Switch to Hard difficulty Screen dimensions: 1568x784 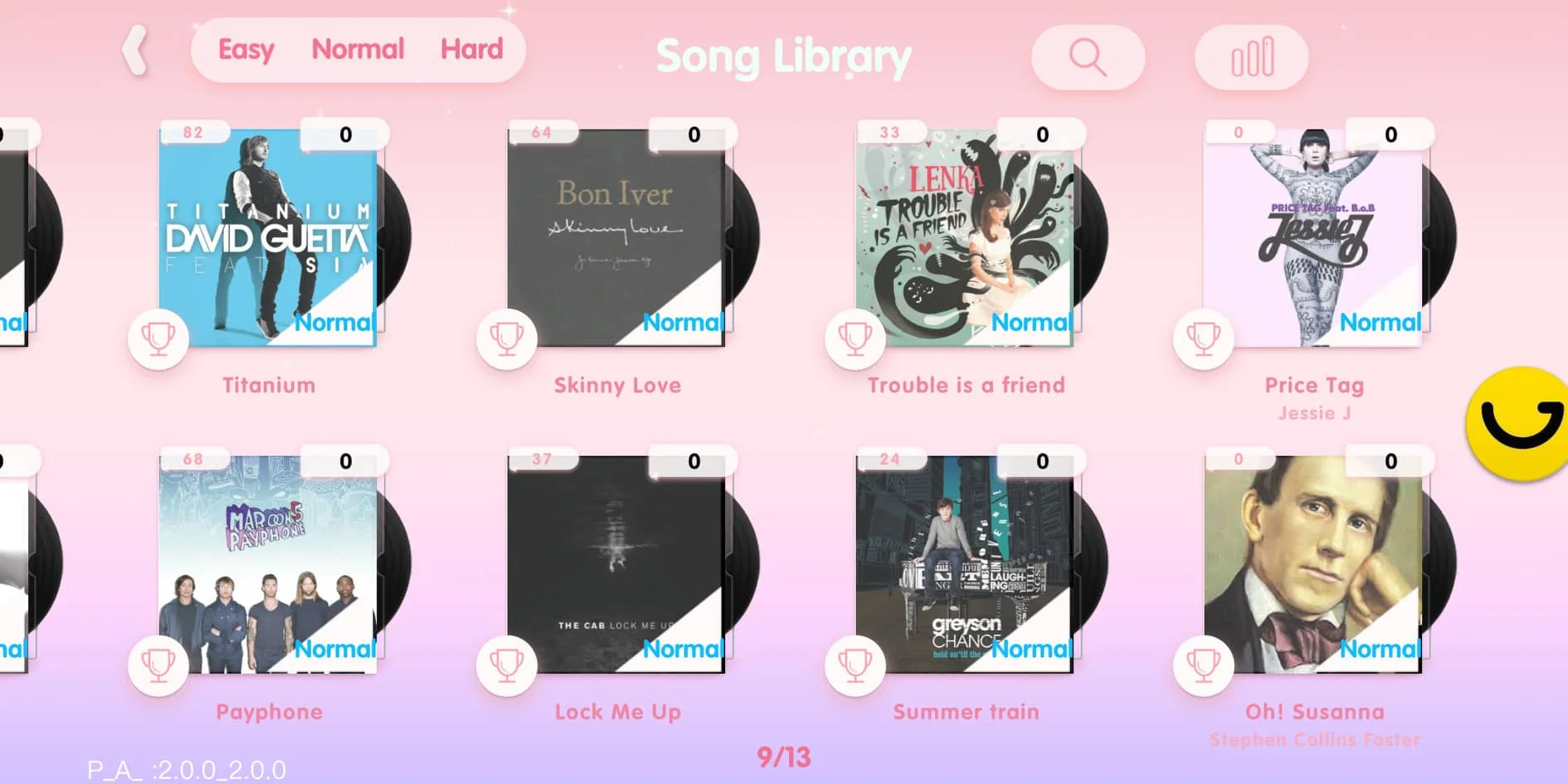[x=471, y=50]
